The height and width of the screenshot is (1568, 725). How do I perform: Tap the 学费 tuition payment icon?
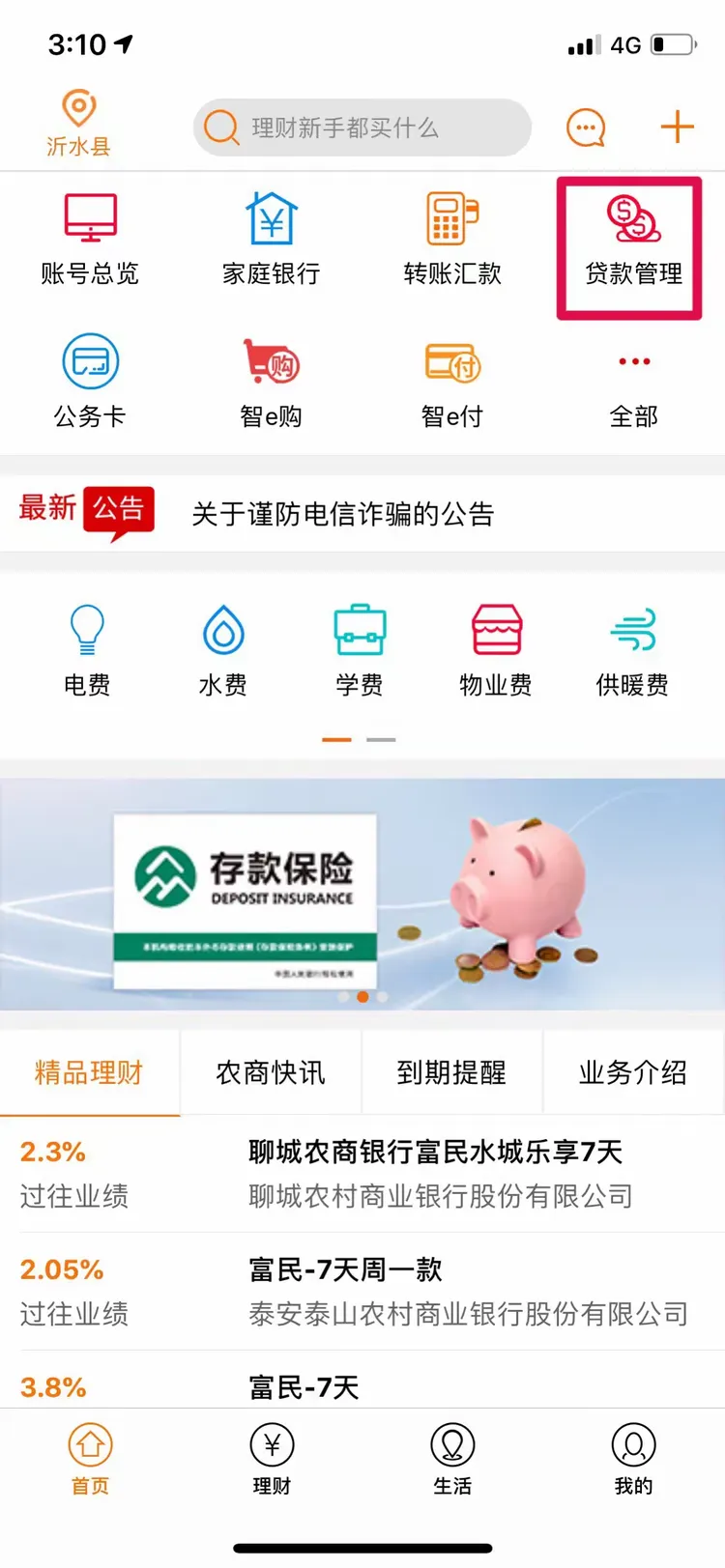pyautogui.click(x=359, y=647)
